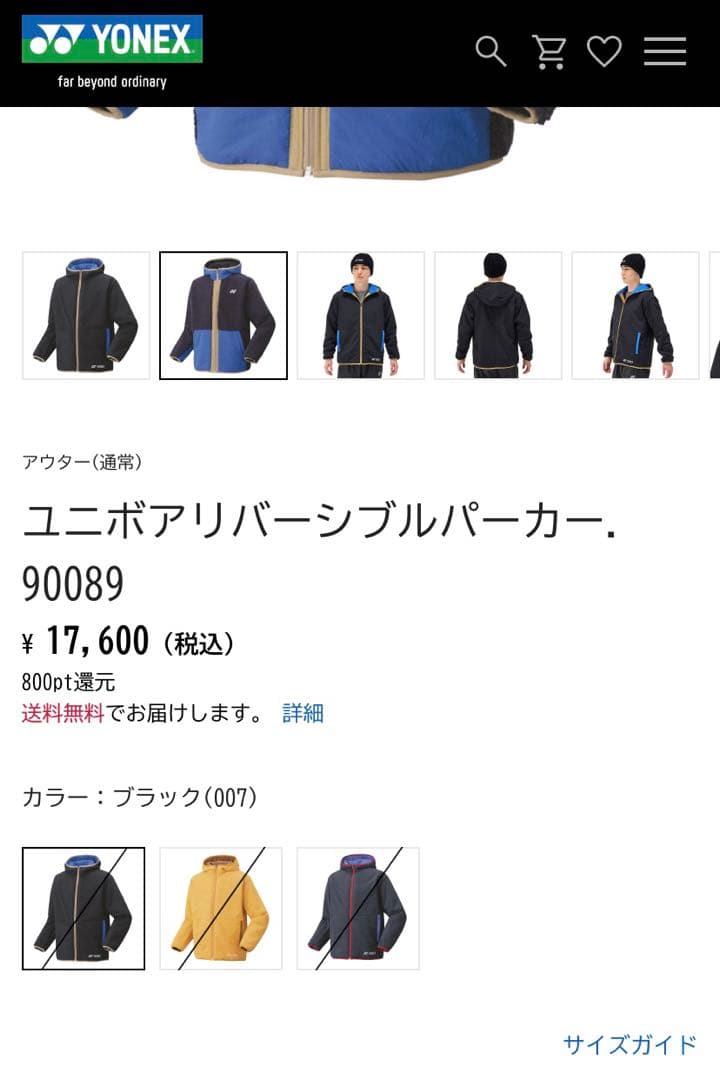Click the 送料無料 free shipping notice
Image resolution: width=720 pixels, height=1080 pixels.
coord(63,716)
